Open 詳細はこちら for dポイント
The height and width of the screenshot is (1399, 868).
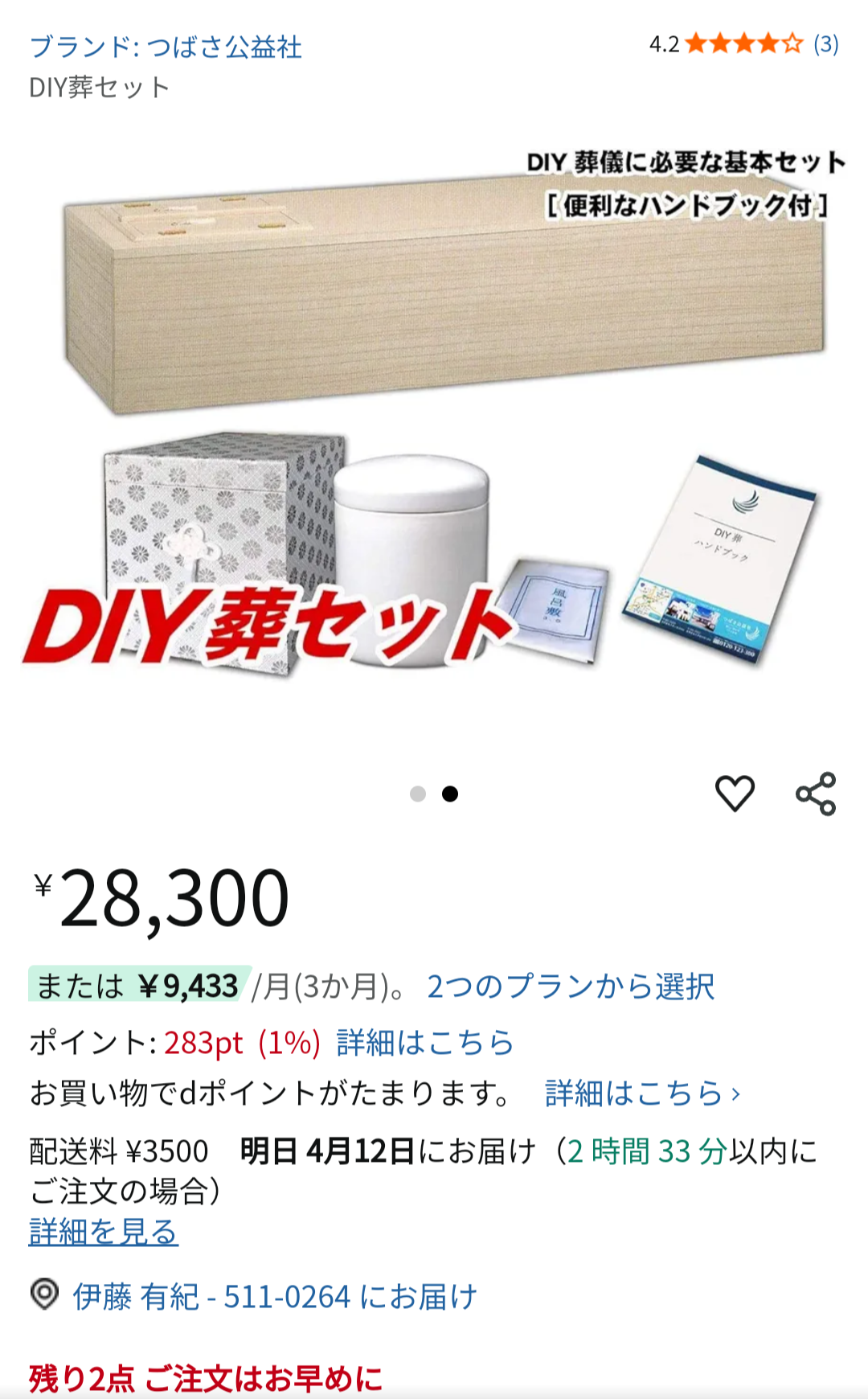pyautogui.click(x=641, y=1093)
